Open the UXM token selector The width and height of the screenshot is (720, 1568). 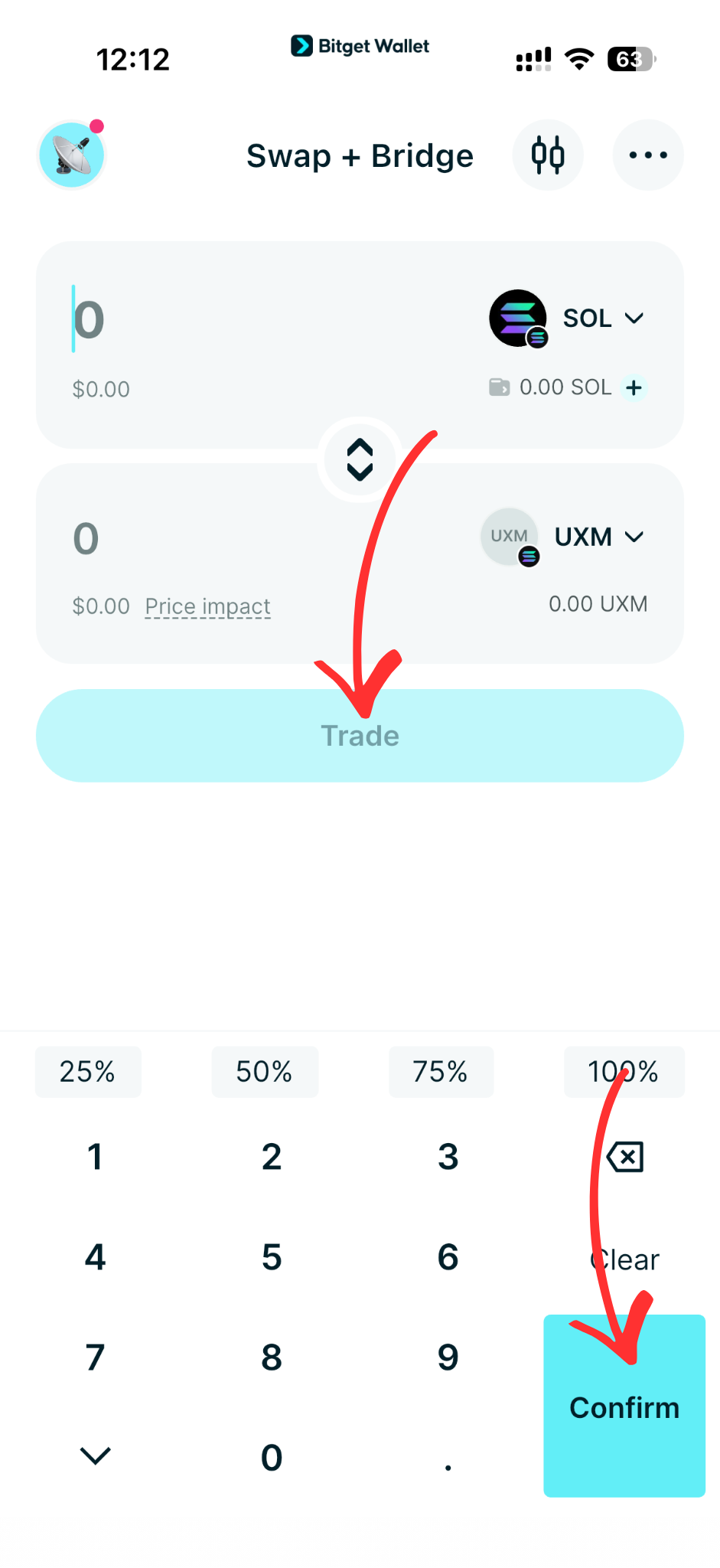(601, 537)
